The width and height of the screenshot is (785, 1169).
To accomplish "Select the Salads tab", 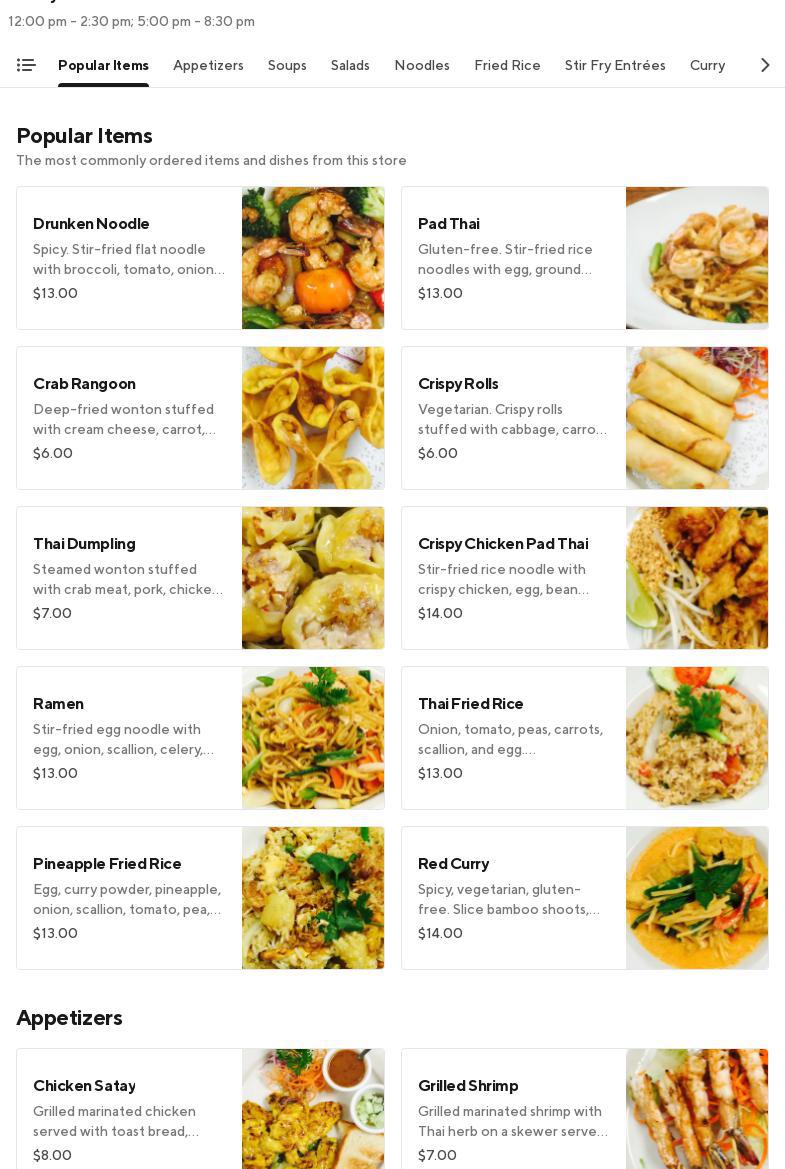I will coord(350,65).
